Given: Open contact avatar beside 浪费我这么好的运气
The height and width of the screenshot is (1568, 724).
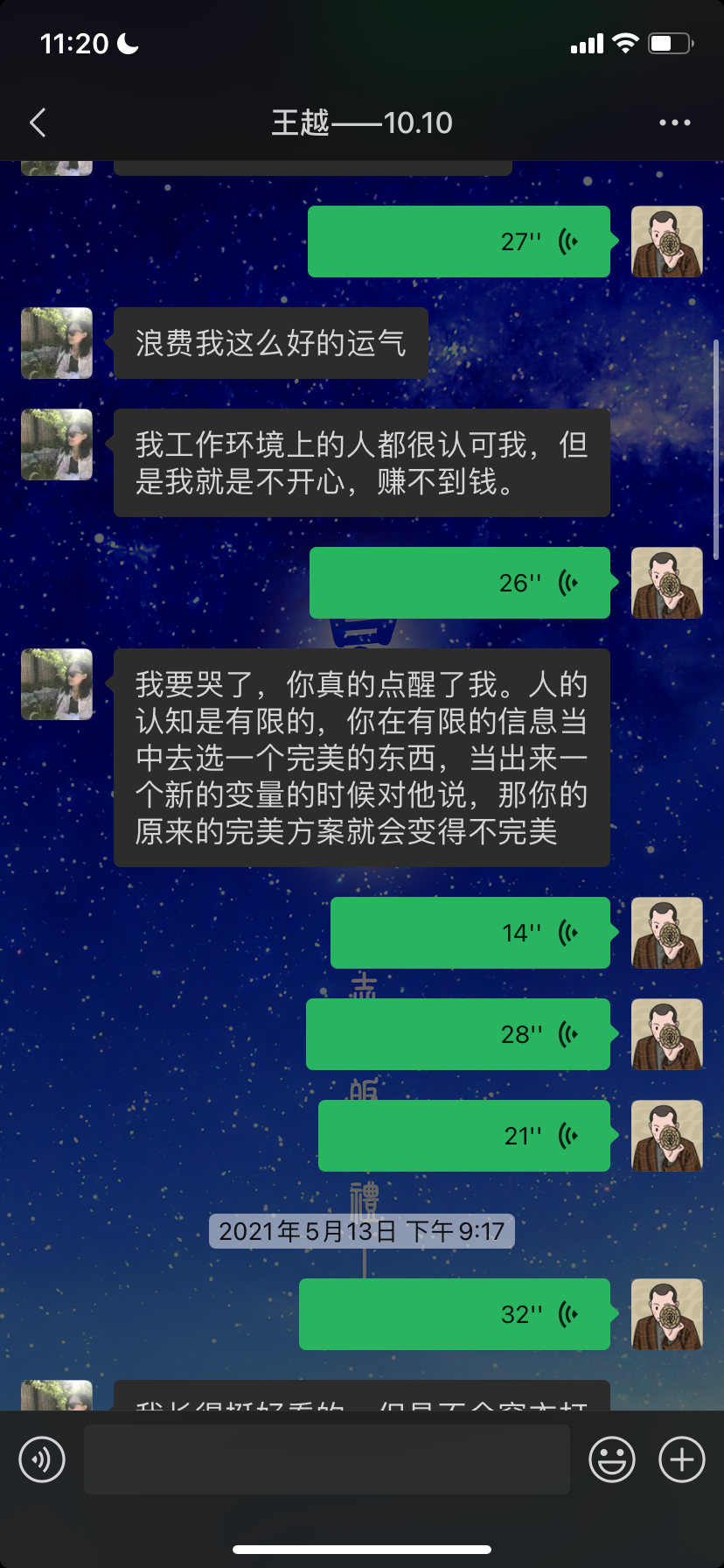Looking at the screenshot, I should click(57, 343).
